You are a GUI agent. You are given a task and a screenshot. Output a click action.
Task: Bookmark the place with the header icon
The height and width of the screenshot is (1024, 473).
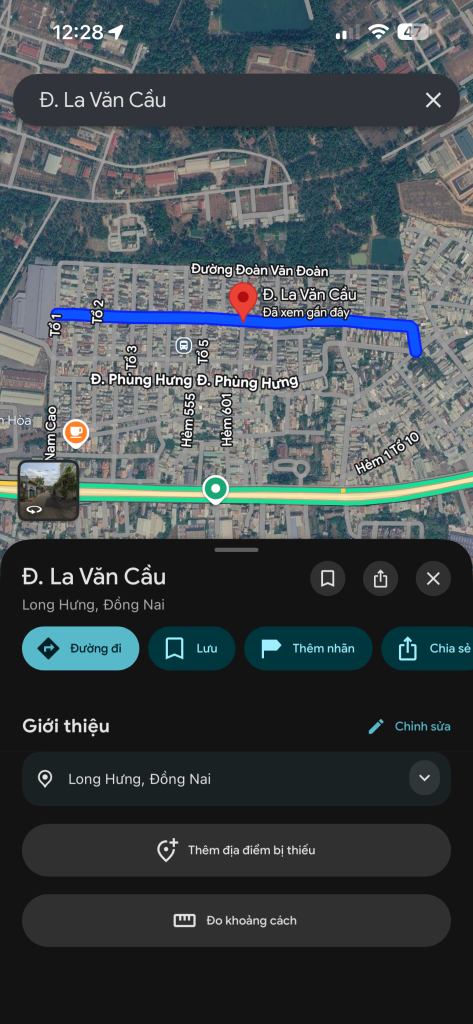[327, 579]
